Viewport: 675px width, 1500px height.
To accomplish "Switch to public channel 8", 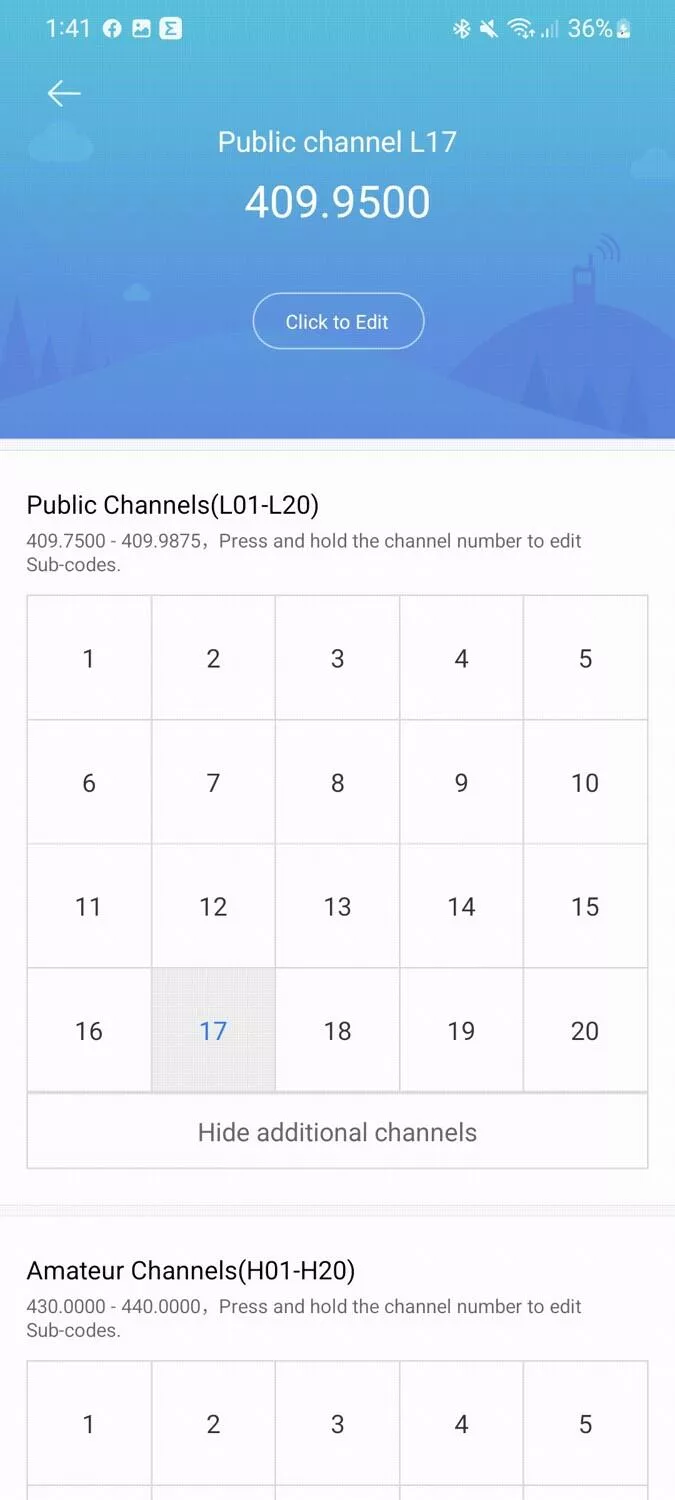I will coord(337,782).
